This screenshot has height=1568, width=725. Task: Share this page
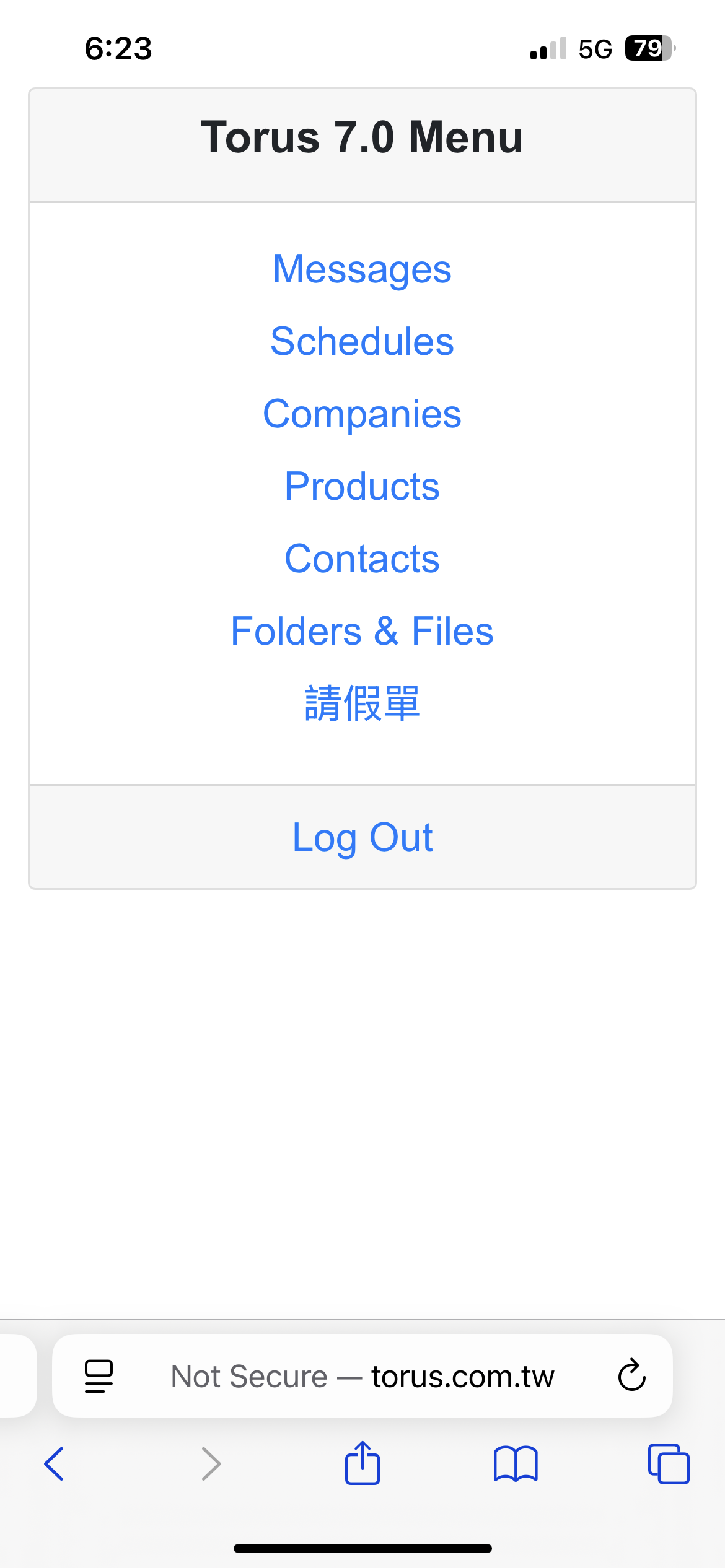tap(362, 1463)
